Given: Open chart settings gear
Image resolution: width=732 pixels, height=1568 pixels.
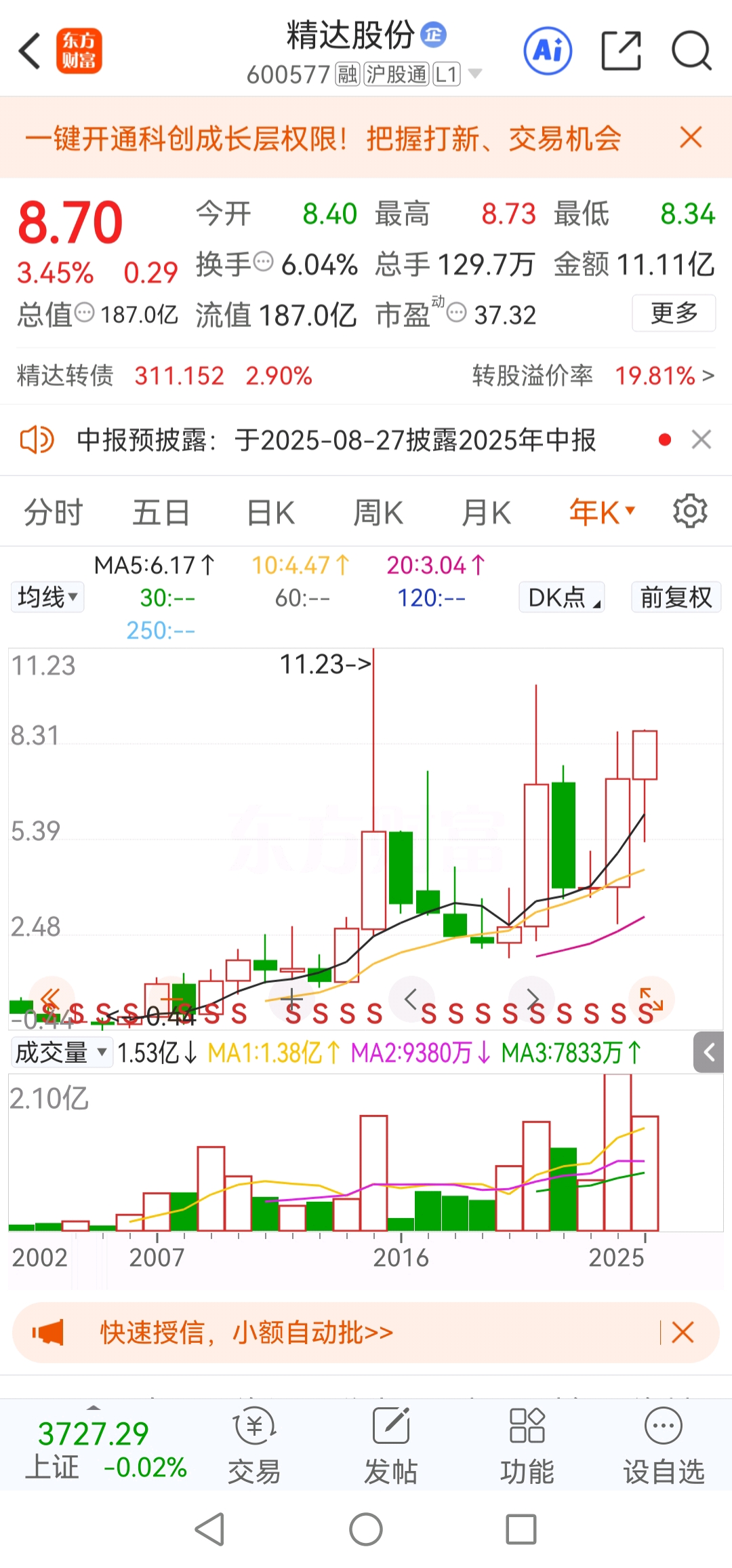Looking at the screenshot, I should [689, 511].
